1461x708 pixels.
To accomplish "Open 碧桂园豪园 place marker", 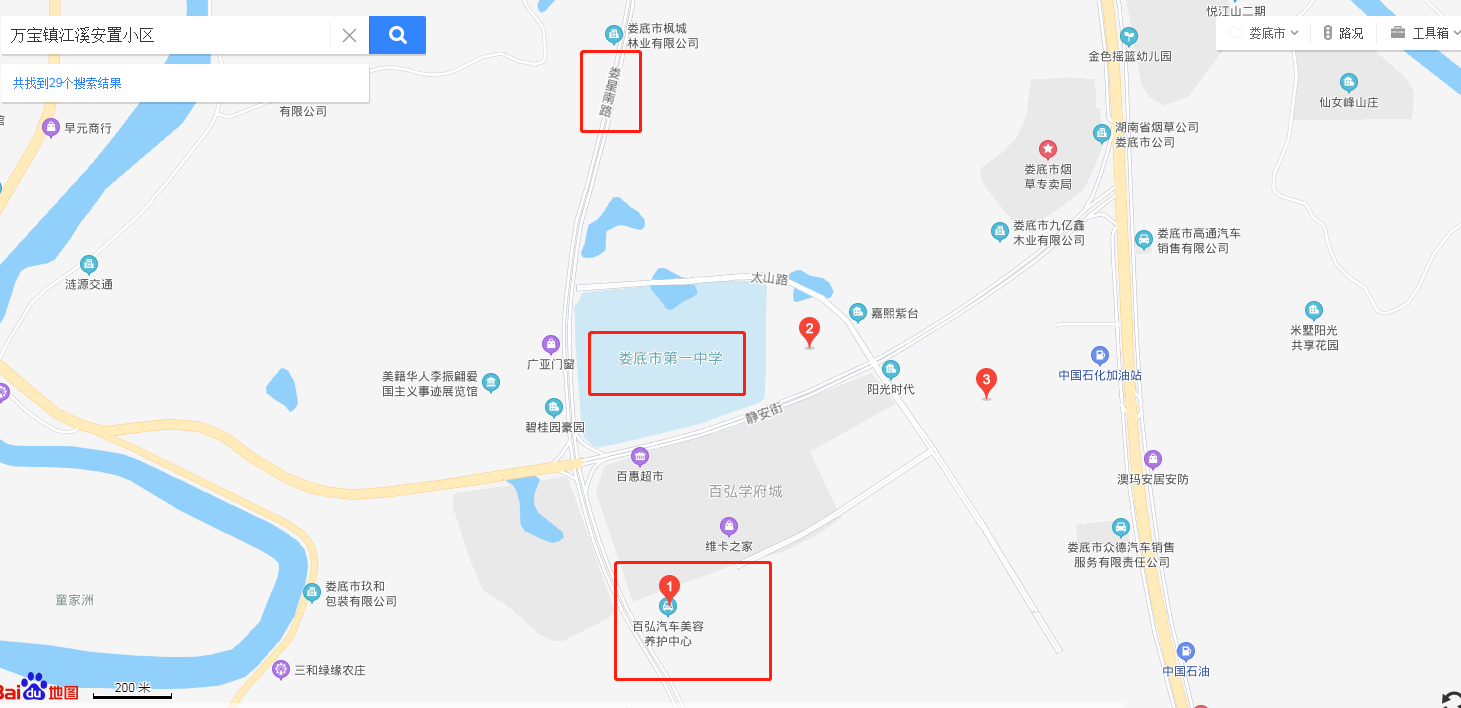I will [554, 408].
